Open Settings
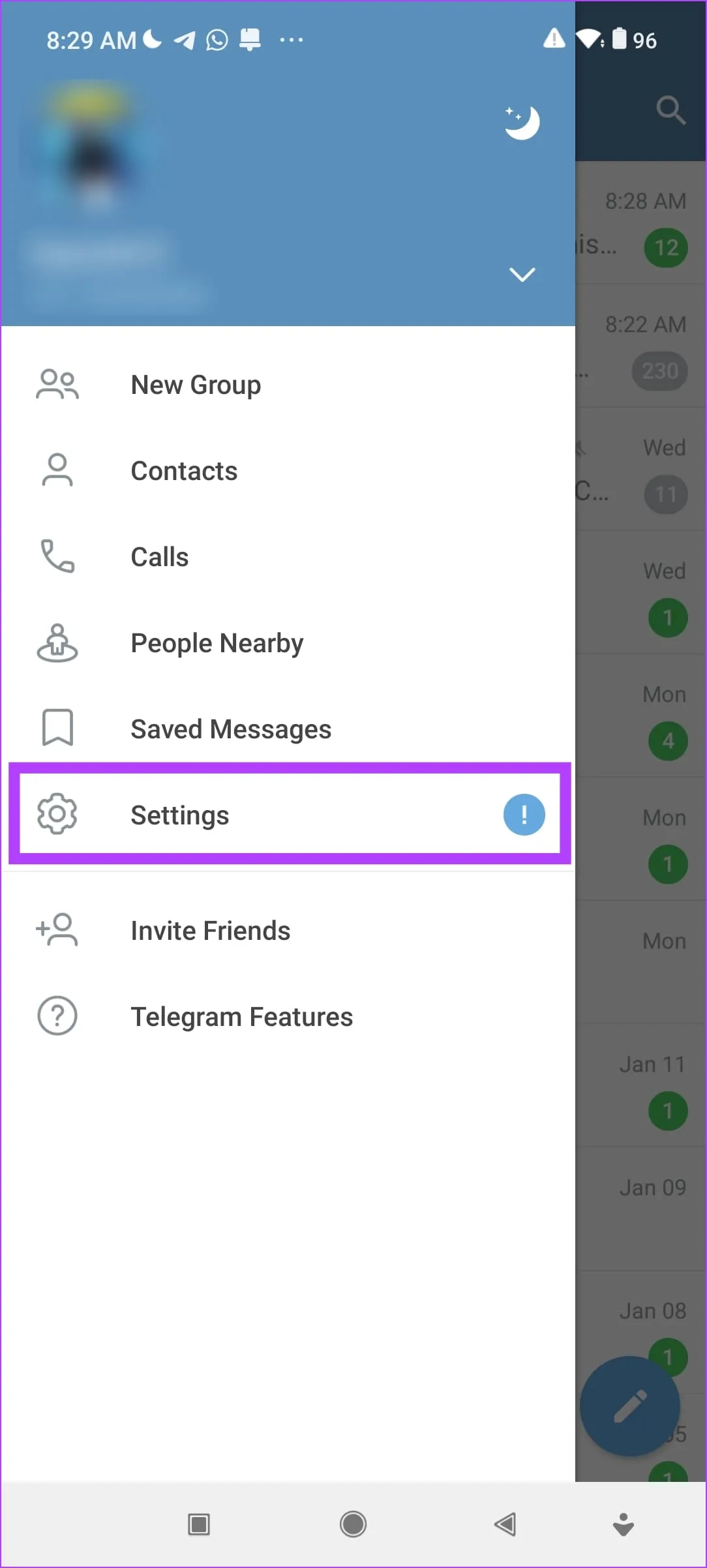This screenshot has width=707, height=1568. tap(180, 815)
